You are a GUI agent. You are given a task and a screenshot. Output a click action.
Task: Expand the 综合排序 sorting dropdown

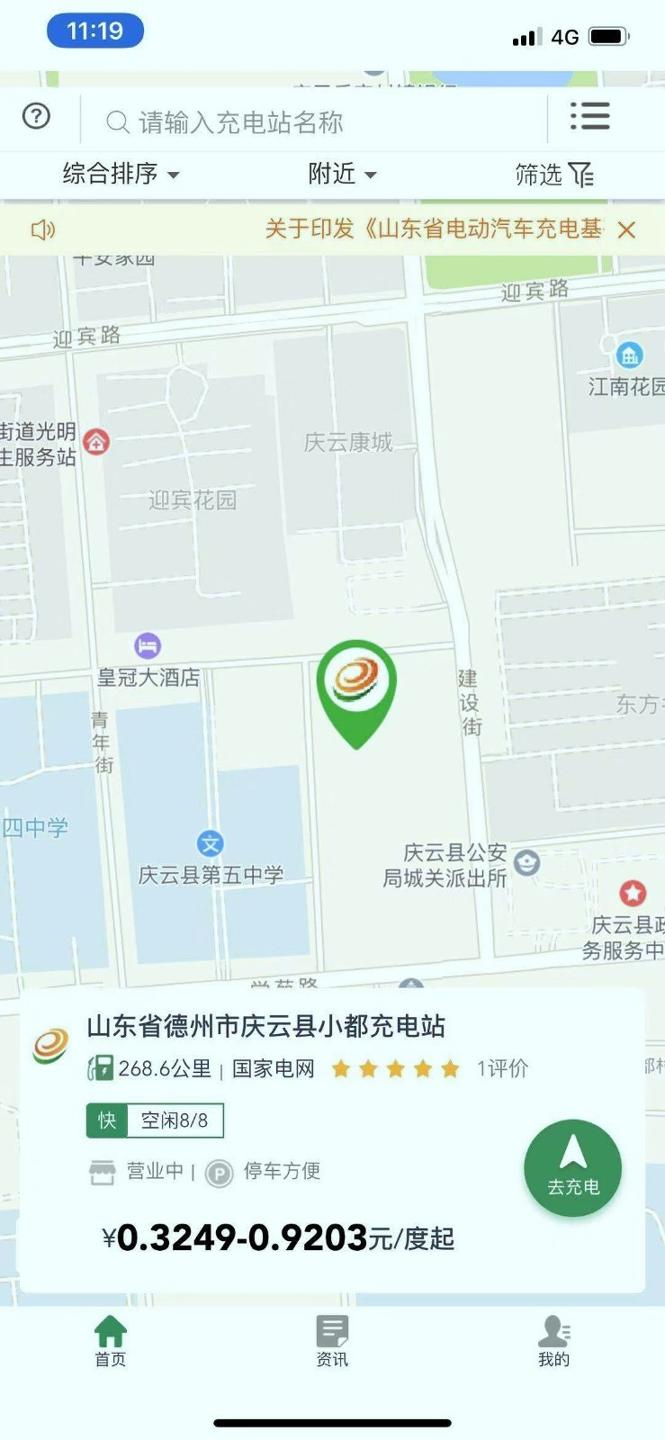click(x=121, y=174)
